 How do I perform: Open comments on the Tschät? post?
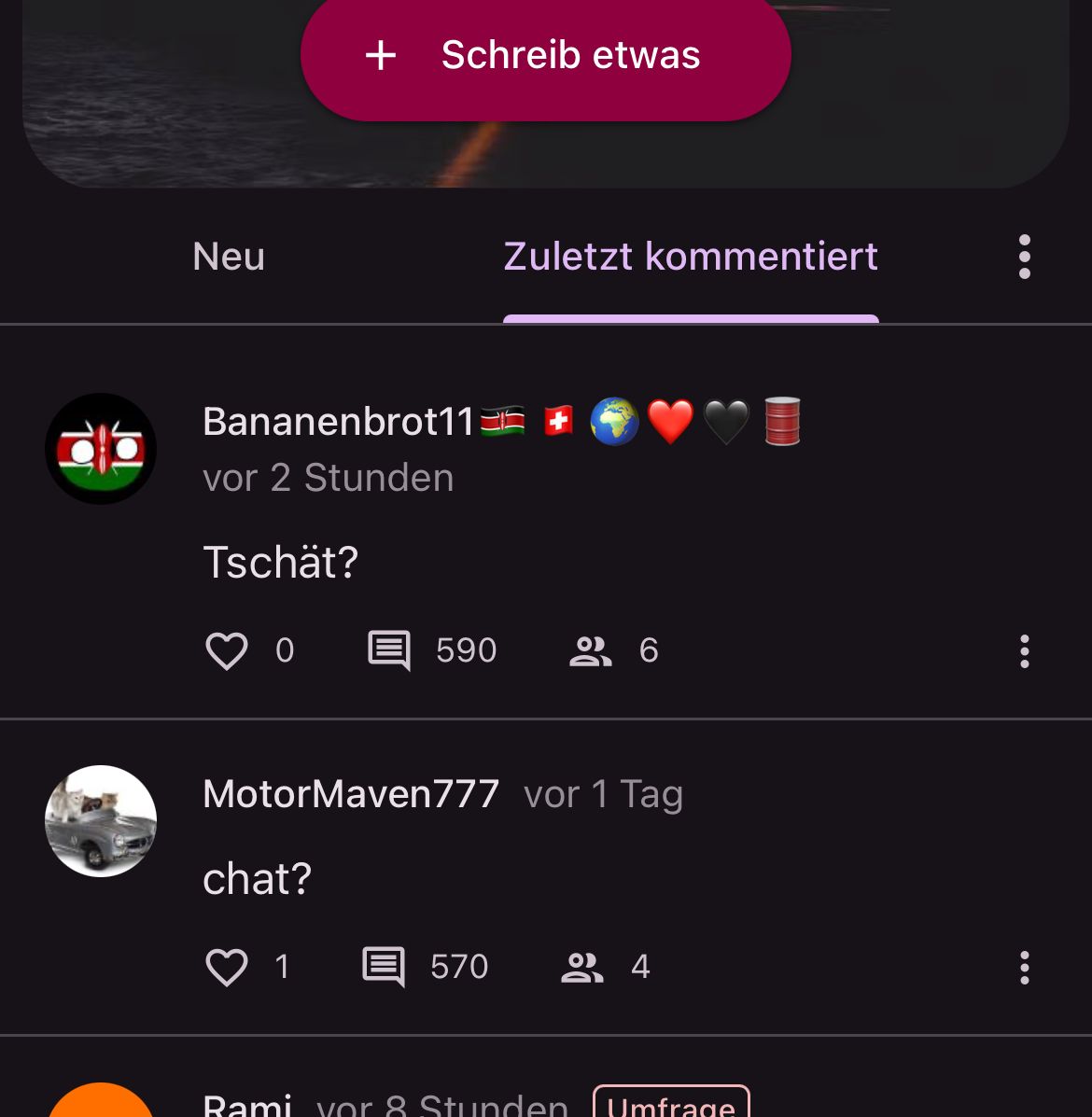click(x=389, y=650)
